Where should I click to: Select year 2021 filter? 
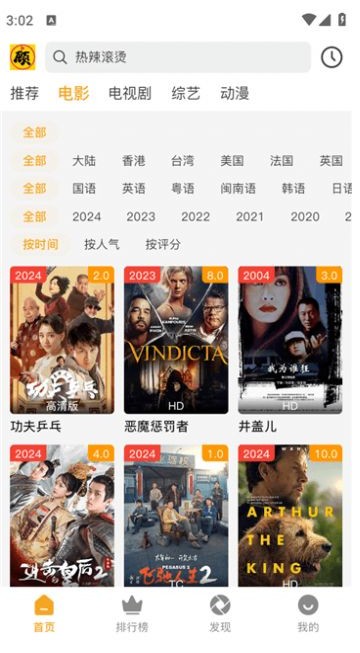250,217
